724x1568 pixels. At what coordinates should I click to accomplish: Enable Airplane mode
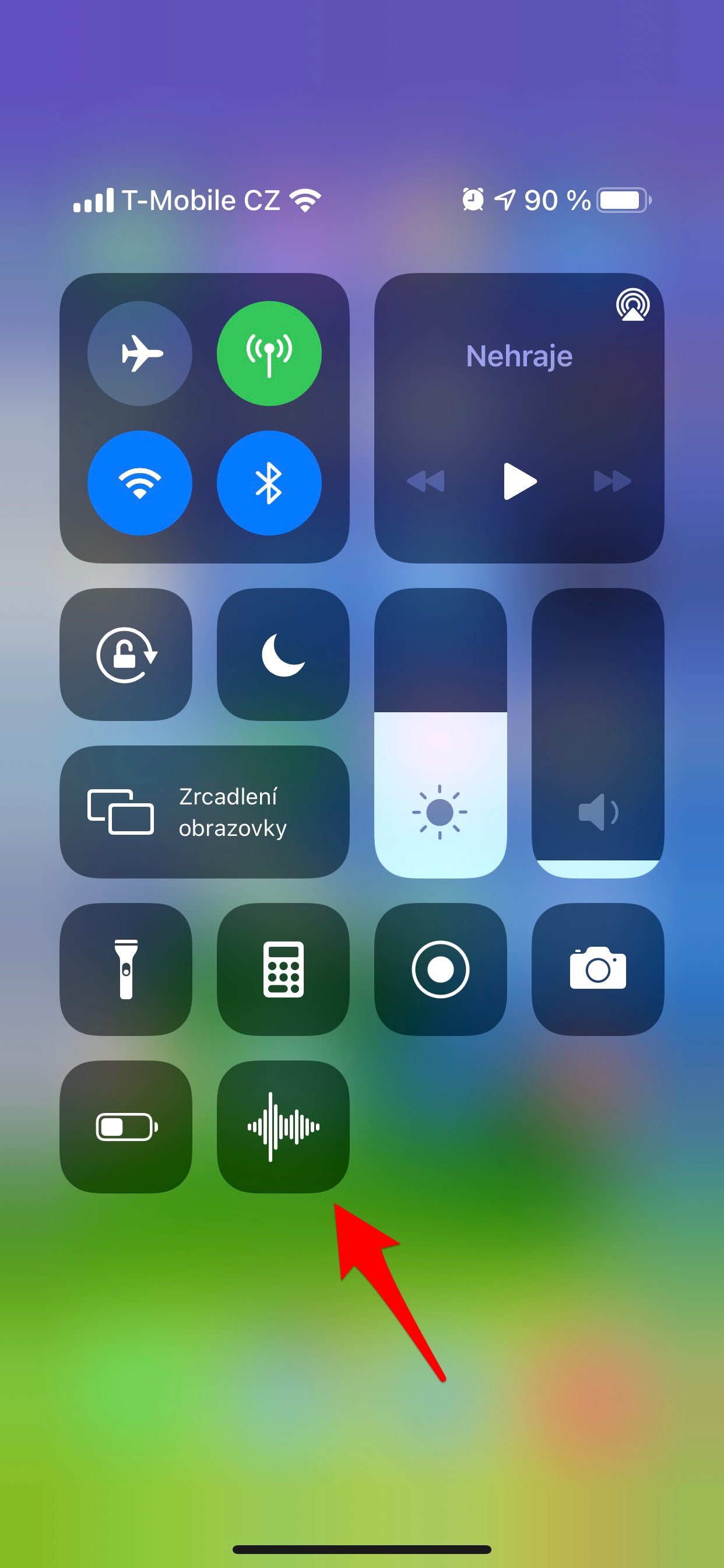pyautogui.click(x=140, y=353)
